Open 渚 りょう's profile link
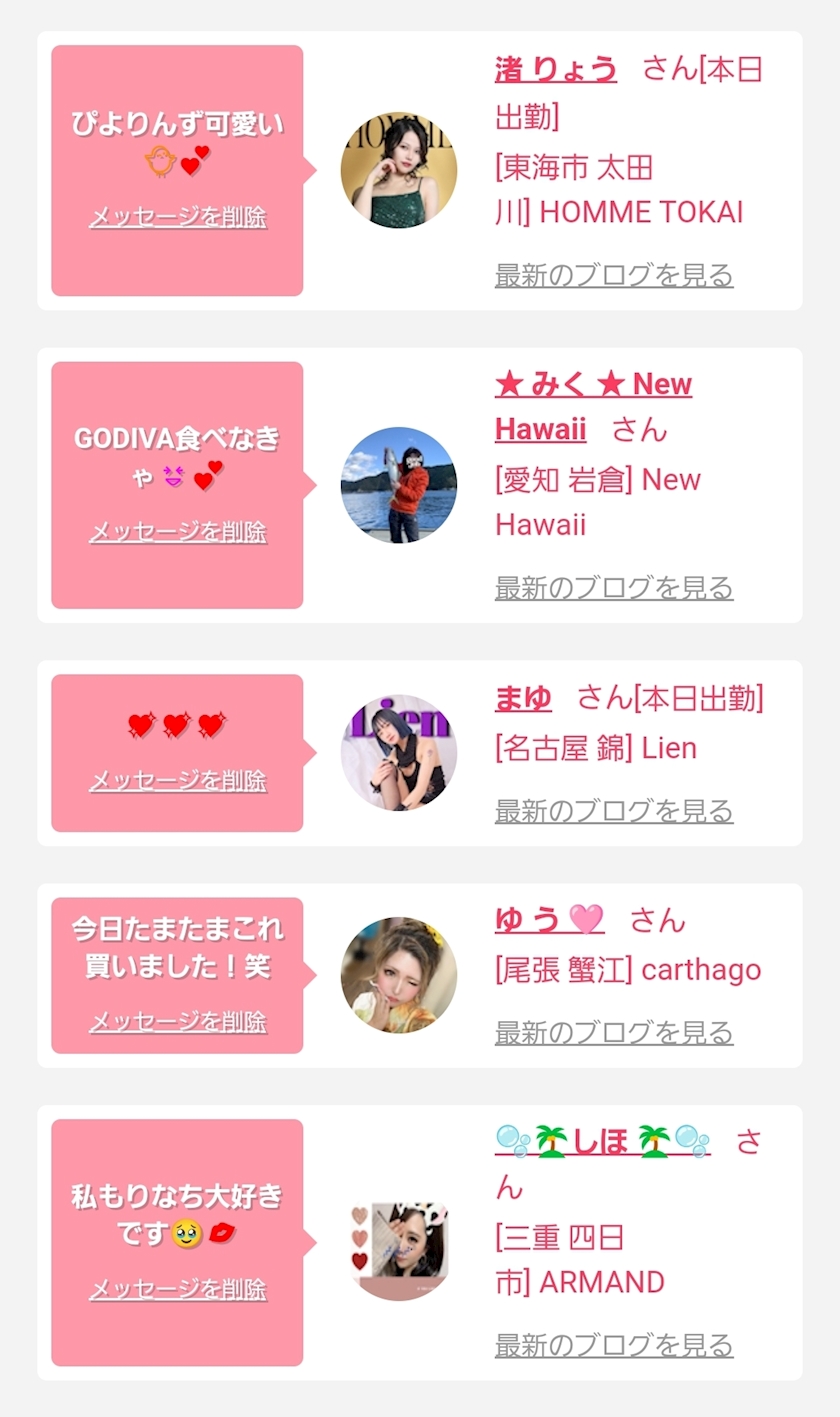This screenshot has height=1417, width=840. [x=555, y=70]
